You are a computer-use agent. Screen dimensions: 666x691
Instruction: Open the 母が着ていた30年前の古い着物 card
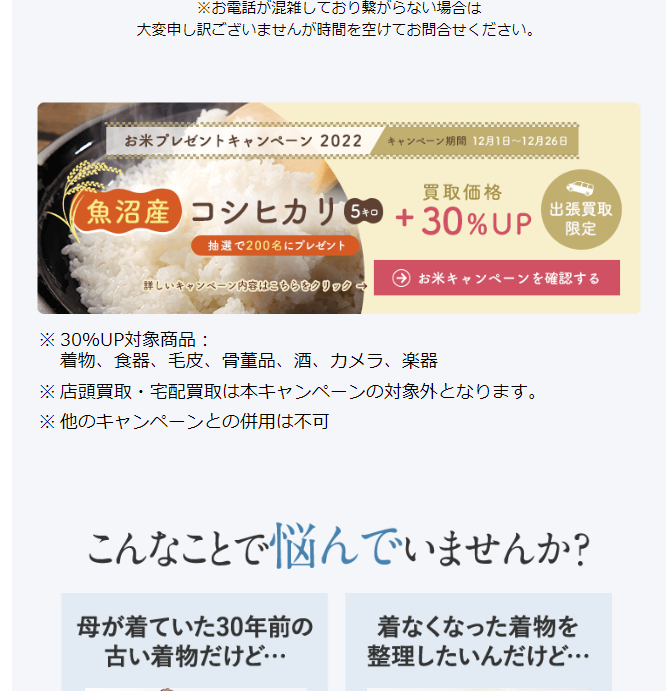click(194, 642)
